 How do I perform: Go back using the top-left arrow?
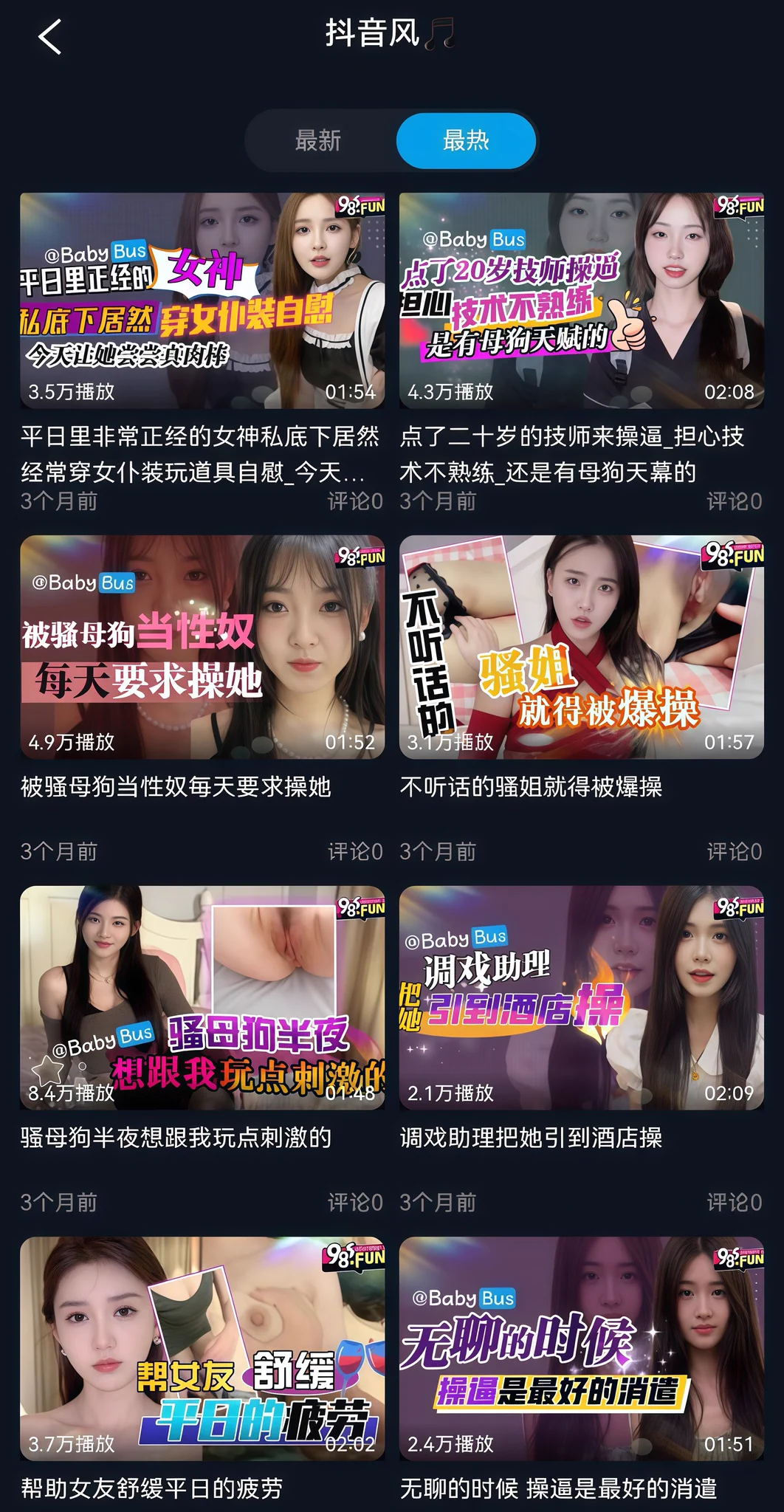pos(49,37)
